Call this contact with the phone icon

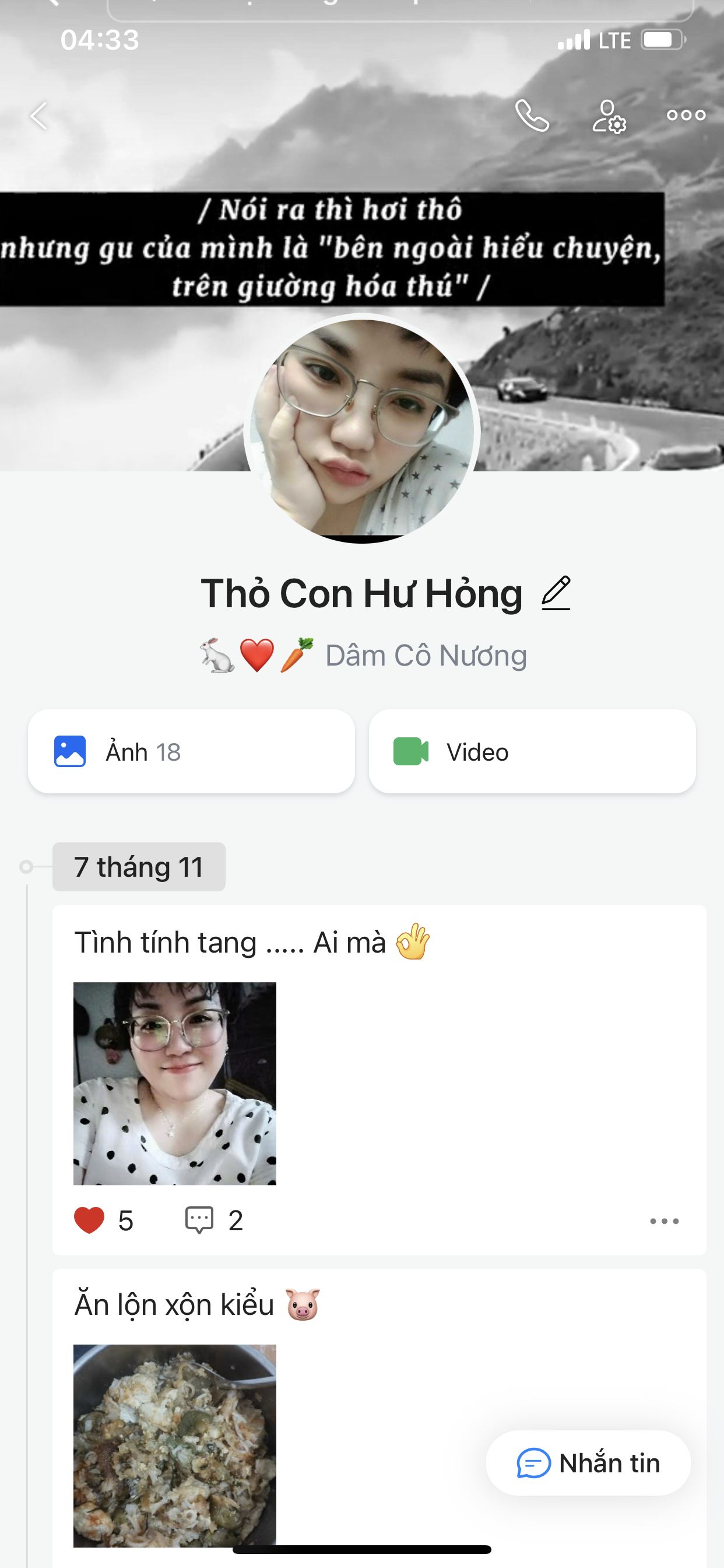pos(532,116)
